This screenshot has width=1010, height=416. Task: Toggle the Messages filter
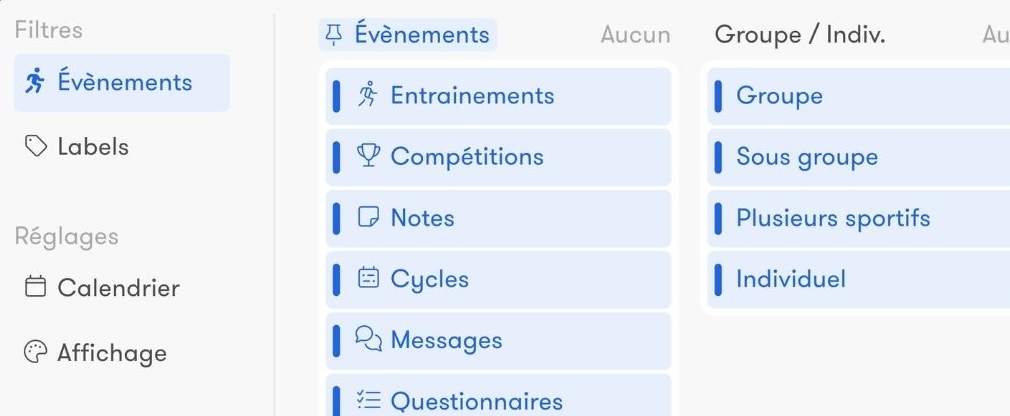coord(498,341)
